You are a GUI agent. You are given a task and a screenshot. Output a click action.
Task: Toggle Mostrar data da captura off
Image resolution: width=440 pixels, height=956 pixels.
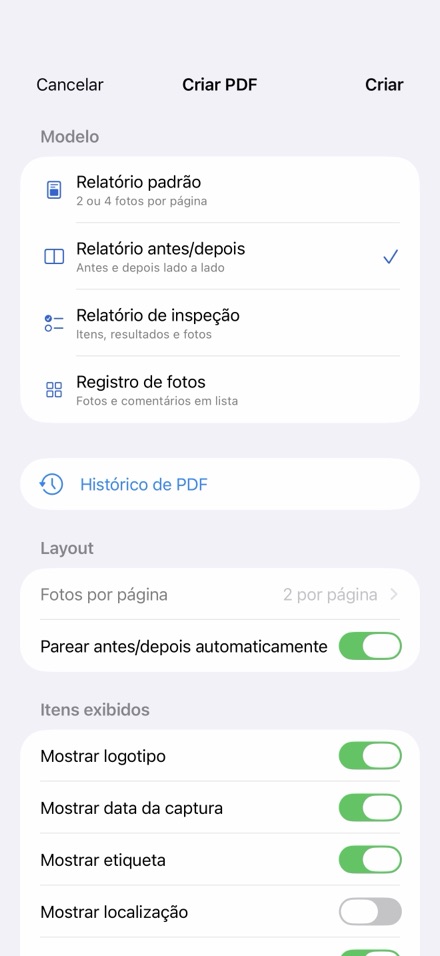pyautogui.click(x=370, y=808)
